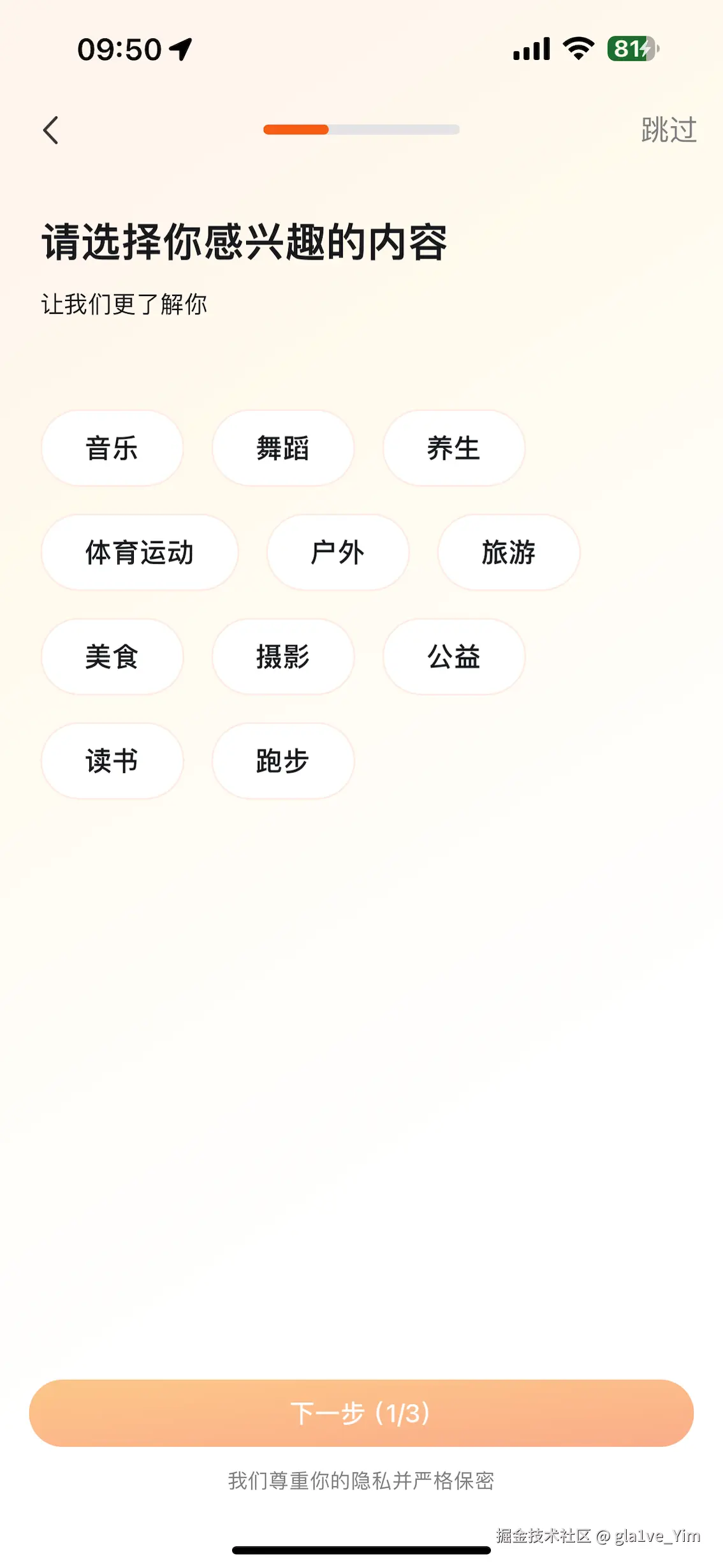Click the back arrow at top left

tap(50, 129)
